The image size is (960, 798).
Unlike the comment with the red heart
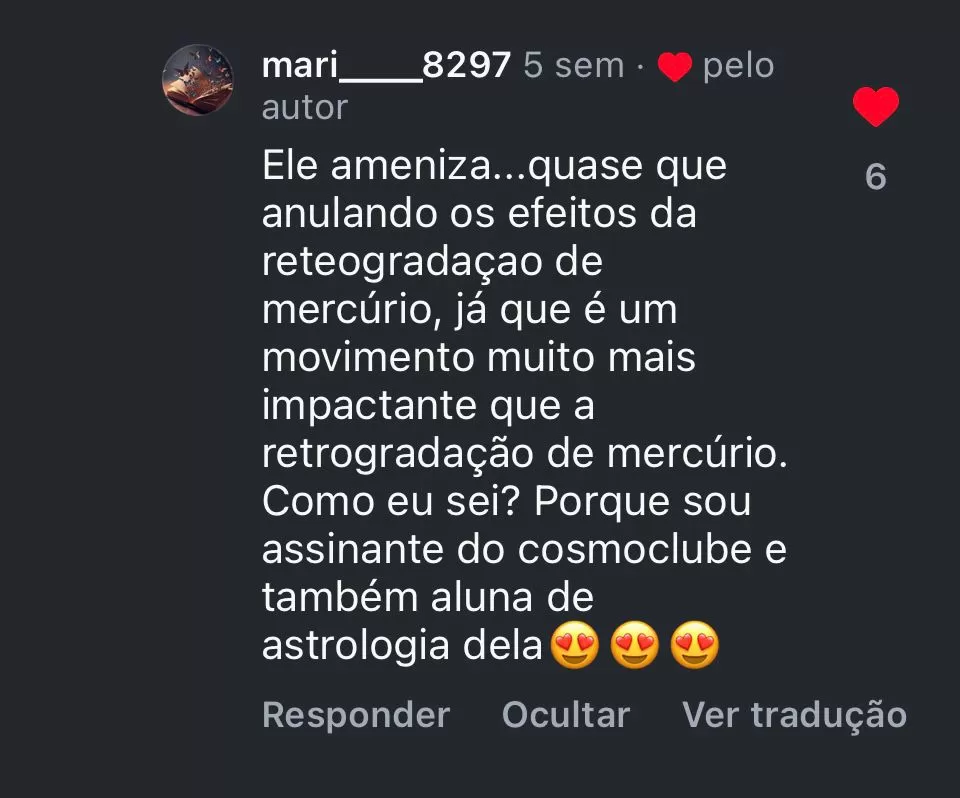[x=875, y=107]
